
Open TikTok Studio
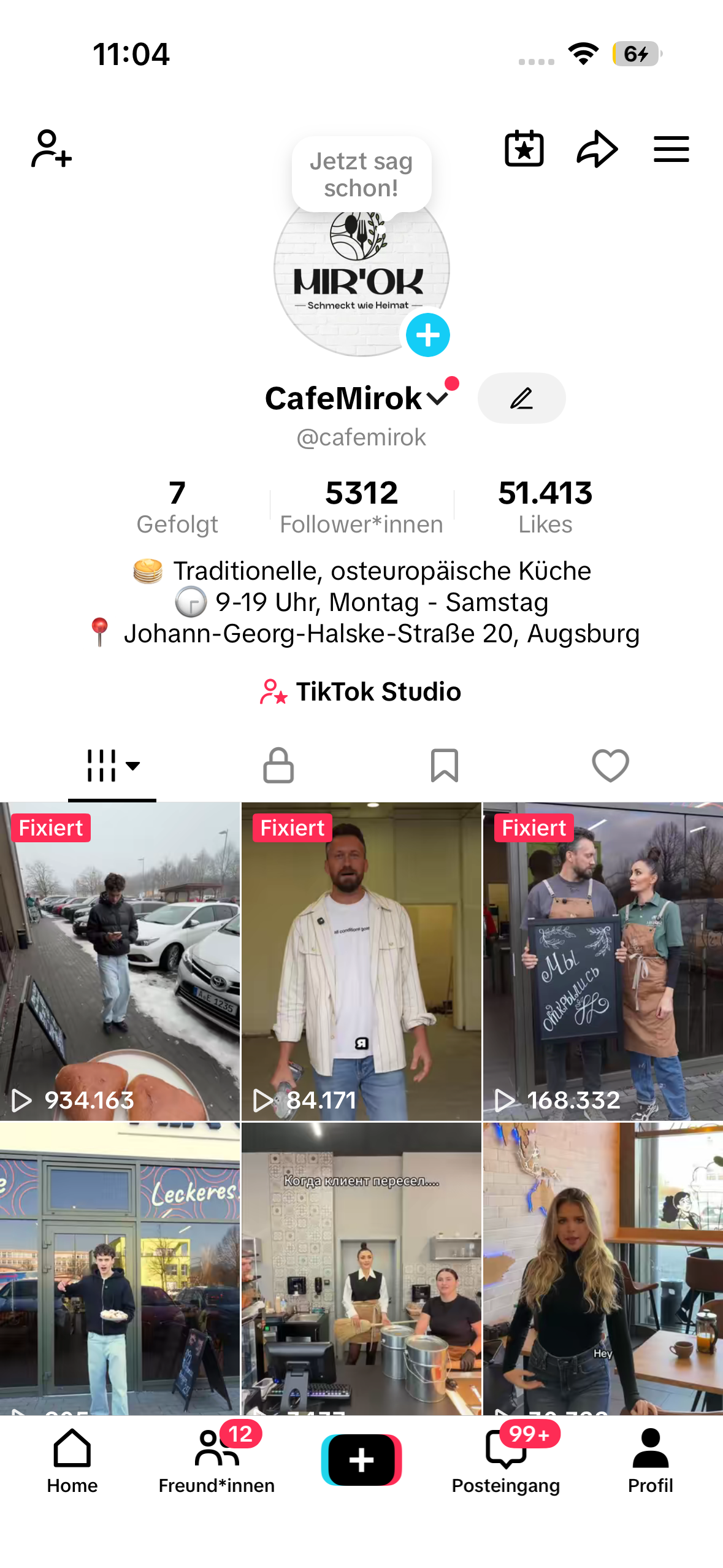[361, 692]
